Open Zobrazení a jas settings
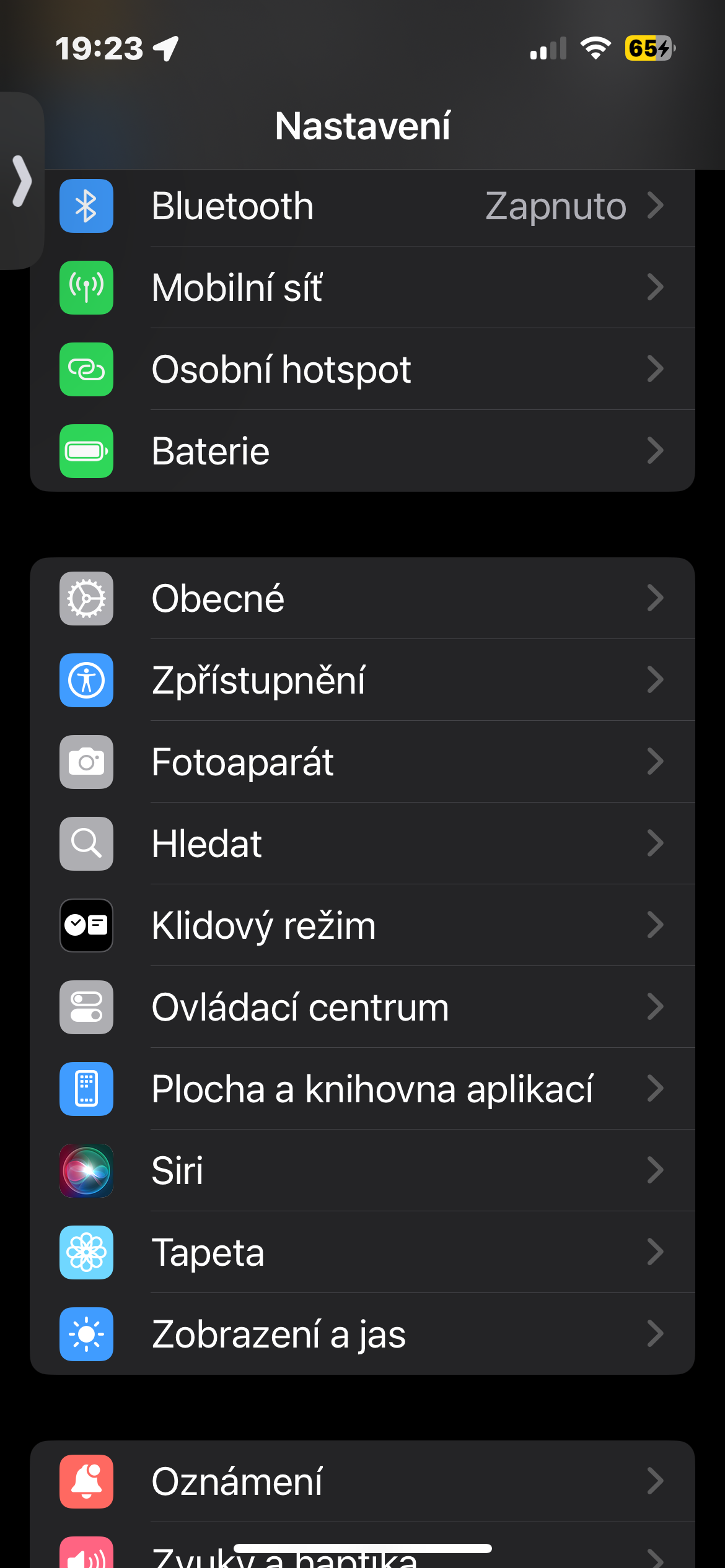Image resolution: width=725 pixels, height=1568 pixels. click(362, 1335)
